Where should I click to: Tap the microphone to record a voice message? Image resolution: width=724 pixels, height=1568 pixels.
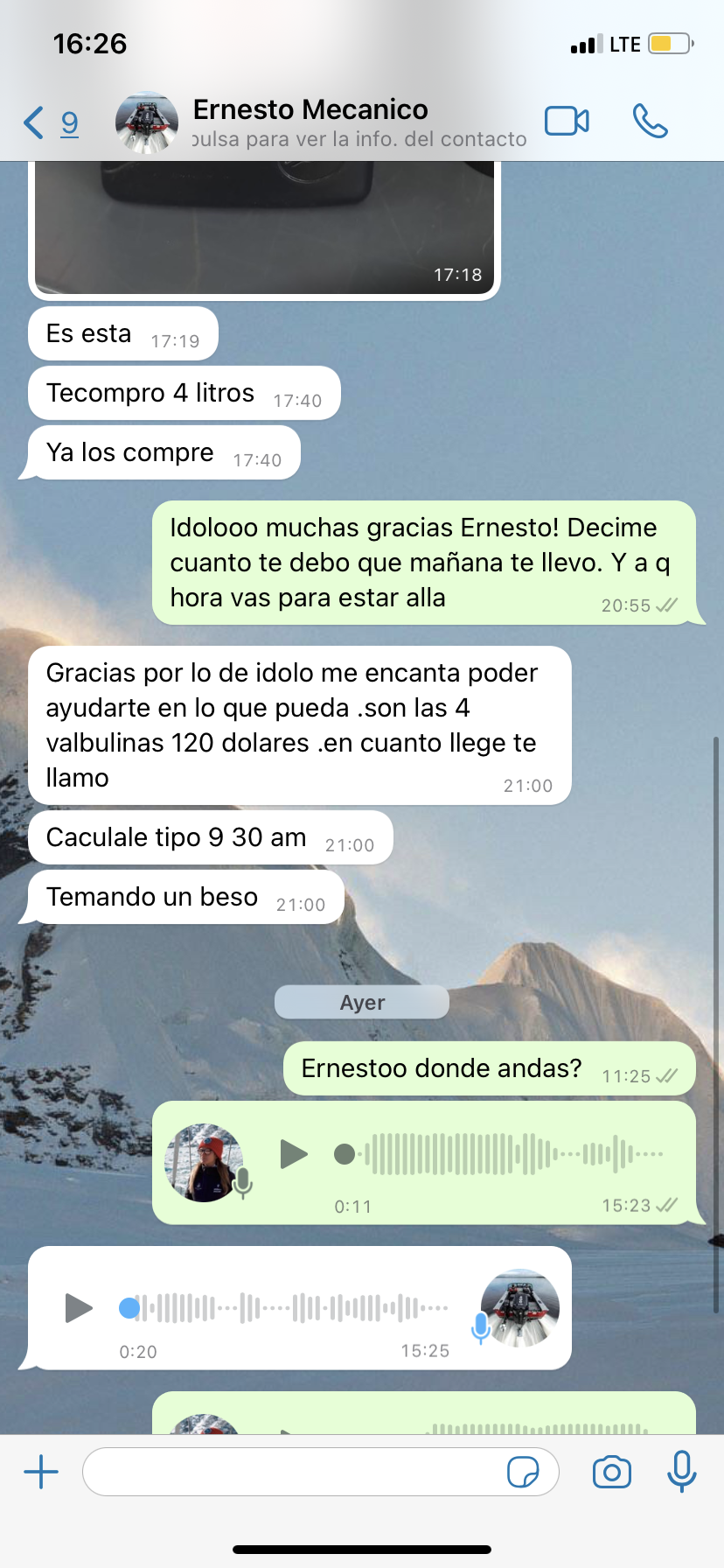681,1472
